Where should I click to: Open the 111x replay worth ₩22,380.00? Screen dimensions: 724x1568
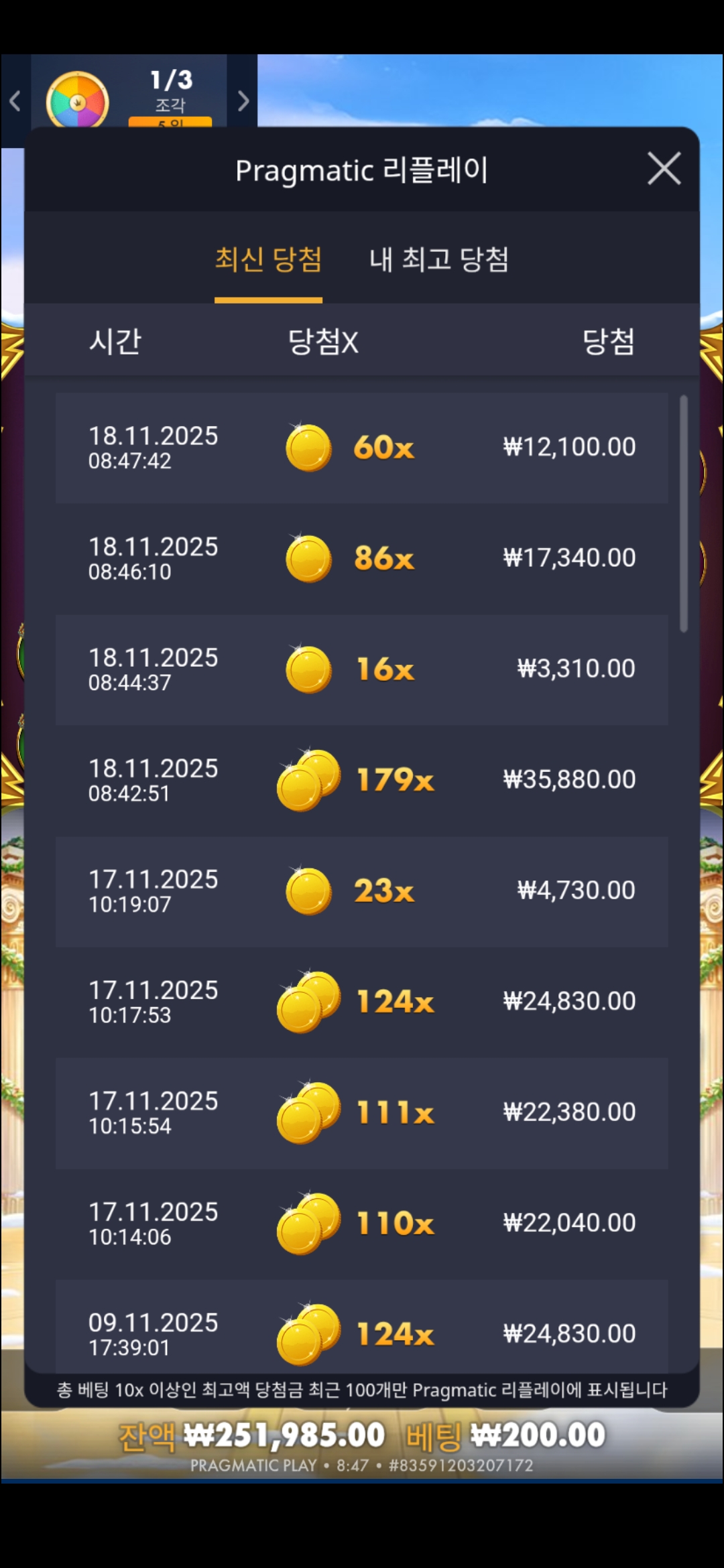pos(362,1113)
